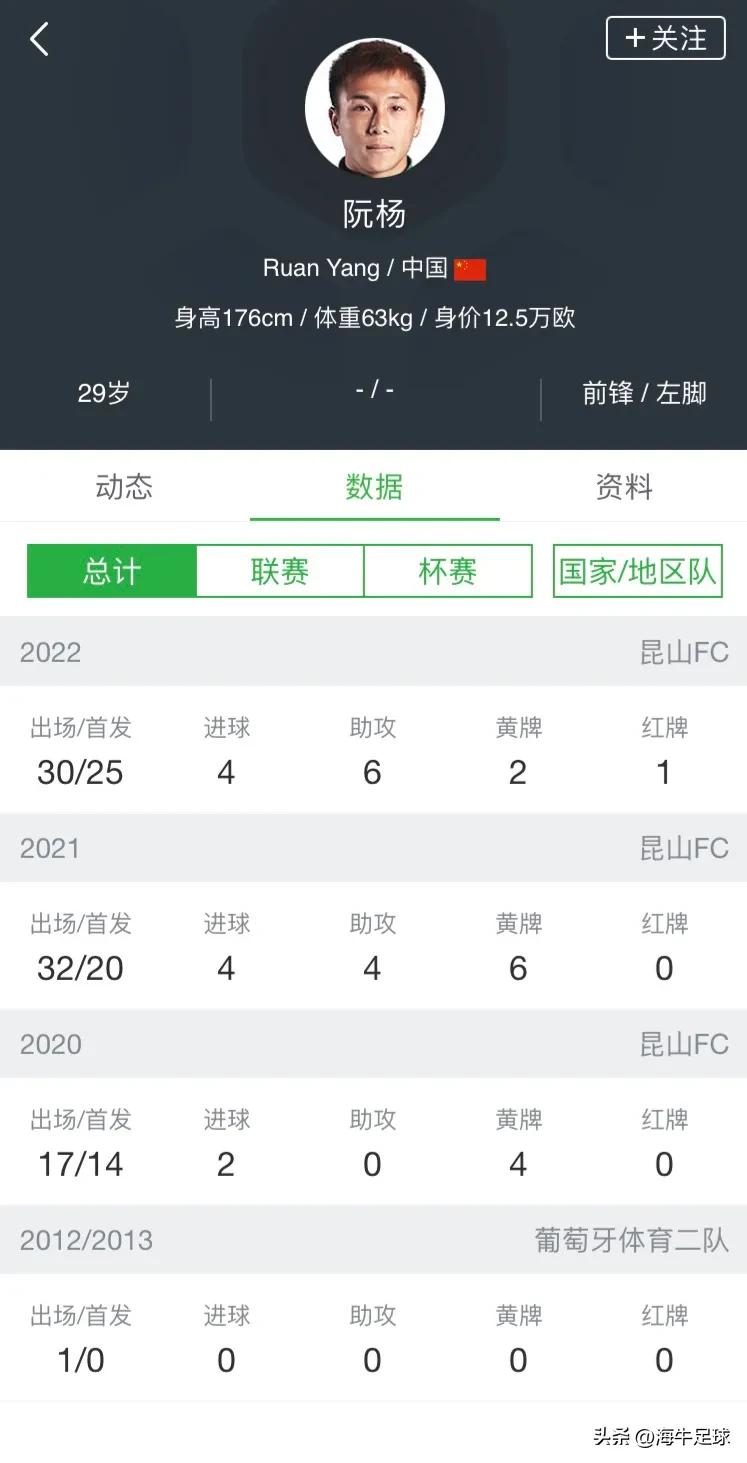
Task: Click the back arrow at top left
Action: [40, 39]
